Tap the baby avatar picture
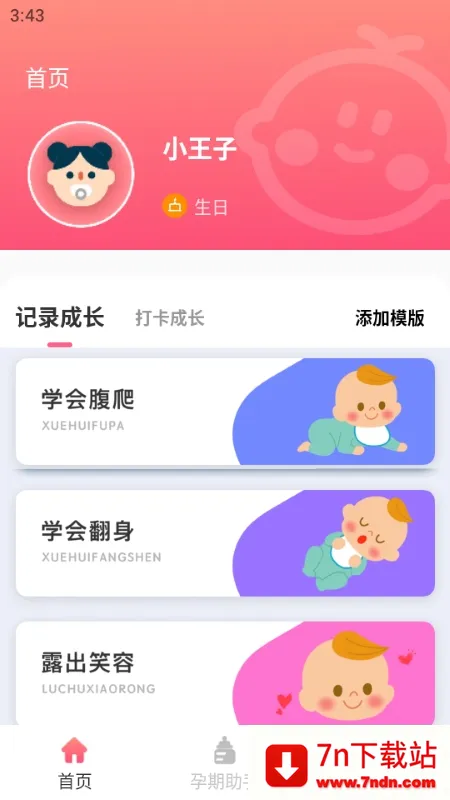Image resolution: width=450 pixels, height=800 pixels. 81,174
